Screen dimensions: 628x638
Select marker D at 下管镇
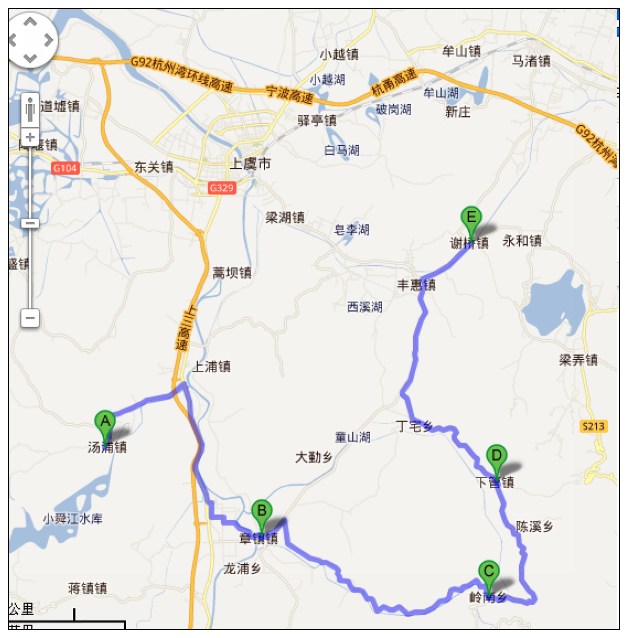click(x=496, y=458)
